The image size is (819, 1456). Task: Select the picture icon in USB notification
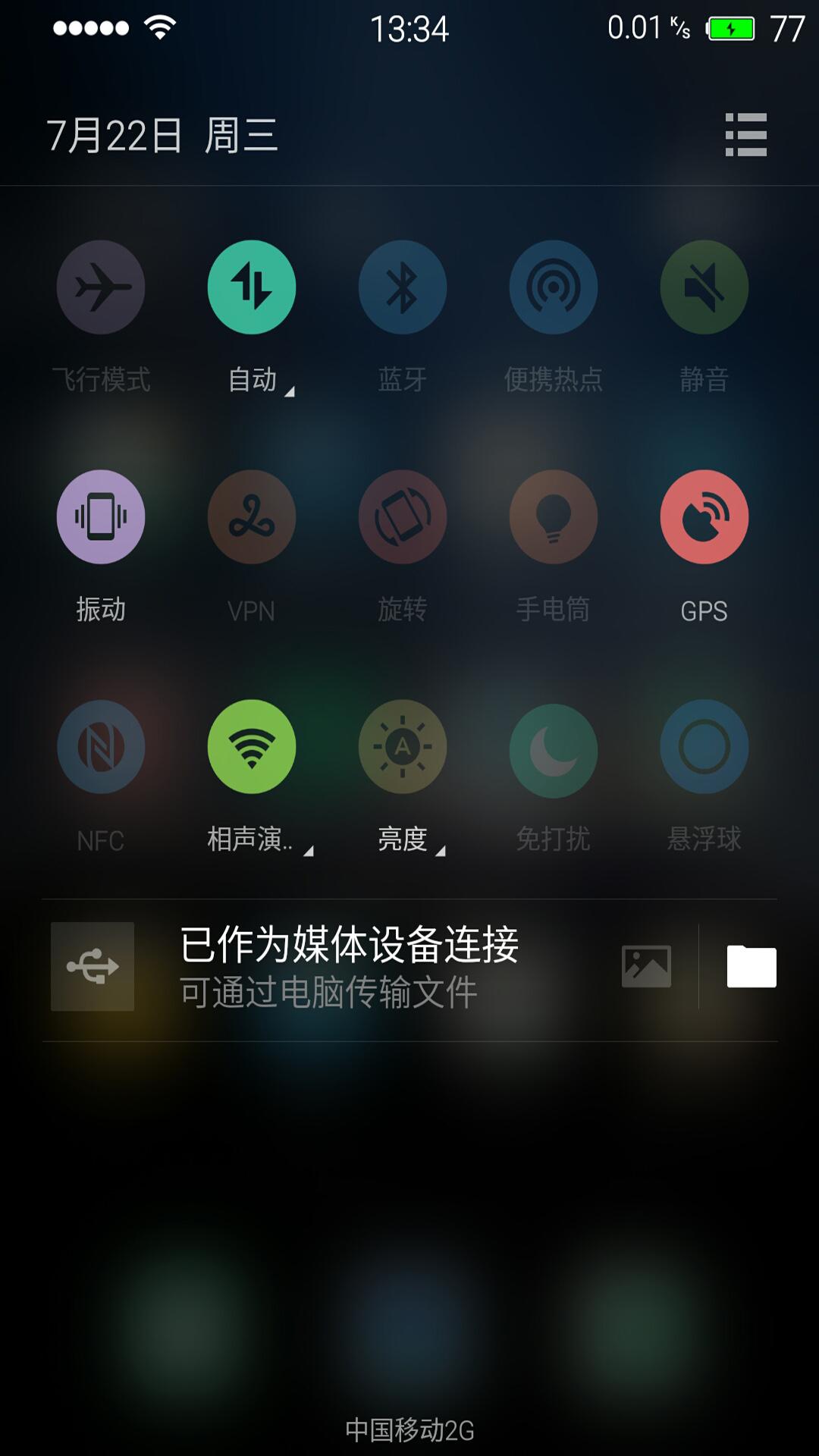click(x=646, y=966)
